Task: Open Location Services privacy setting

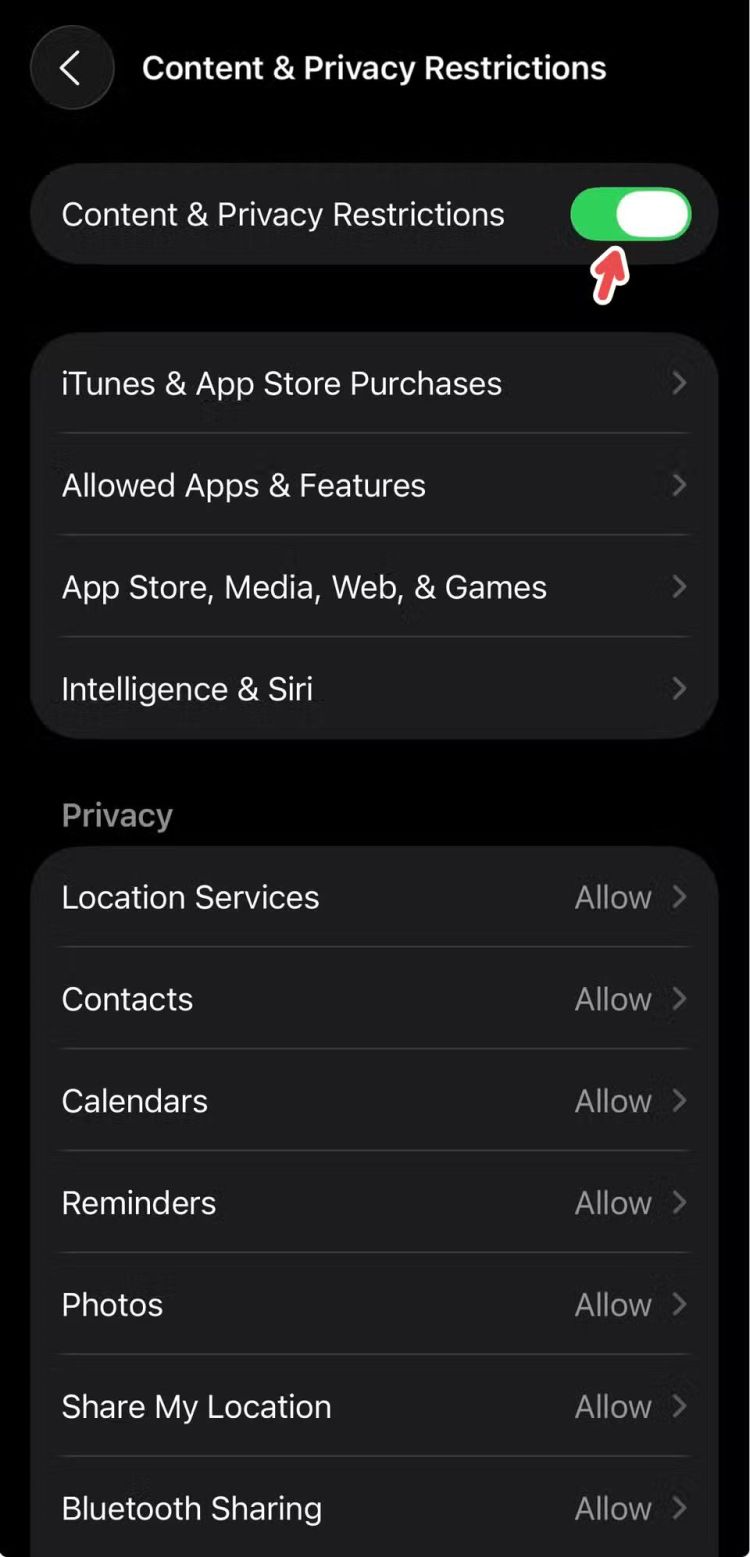Action: pos(374,898)
